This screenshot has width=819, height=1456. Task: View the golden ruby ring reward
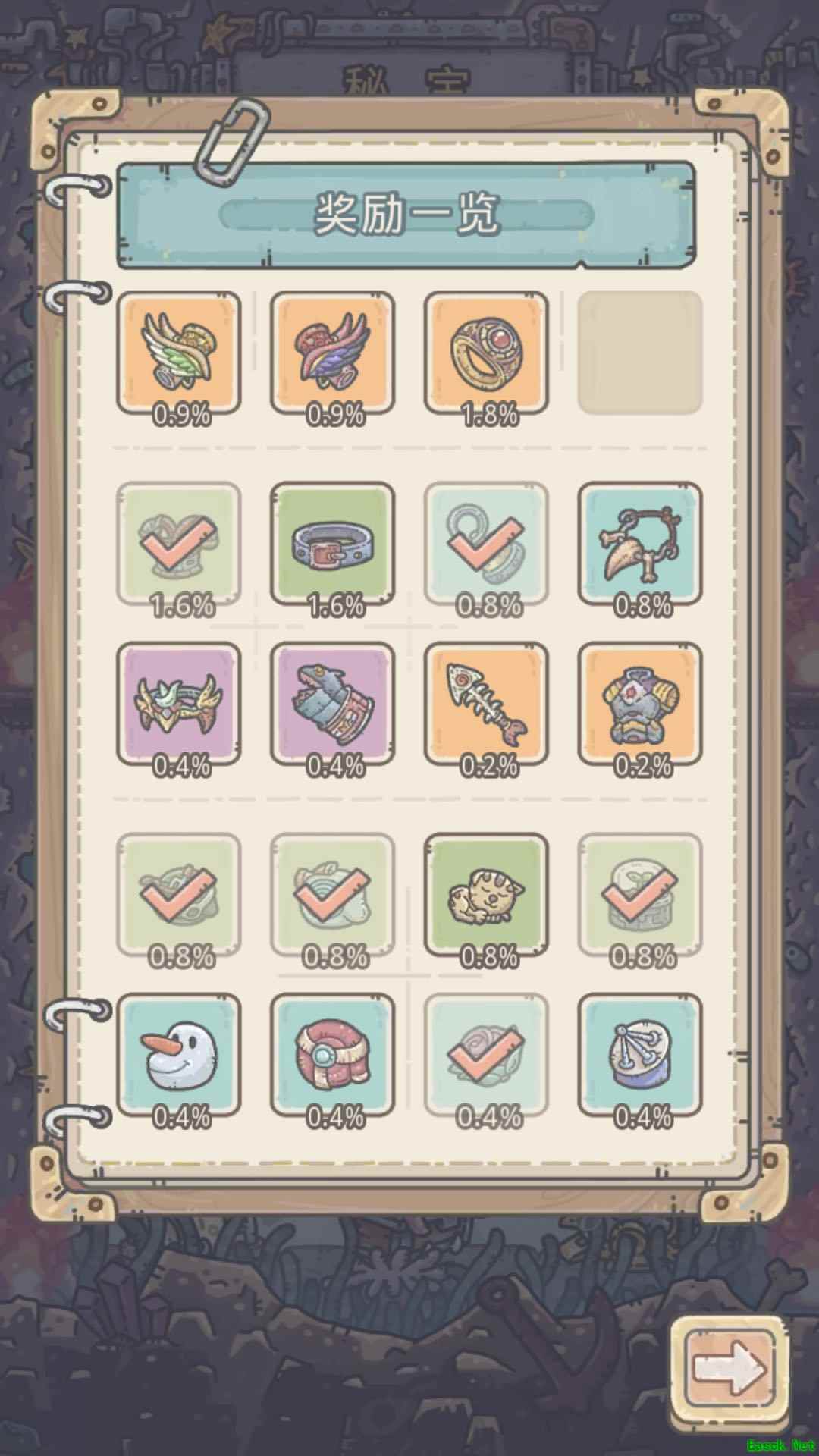[486, 350]
